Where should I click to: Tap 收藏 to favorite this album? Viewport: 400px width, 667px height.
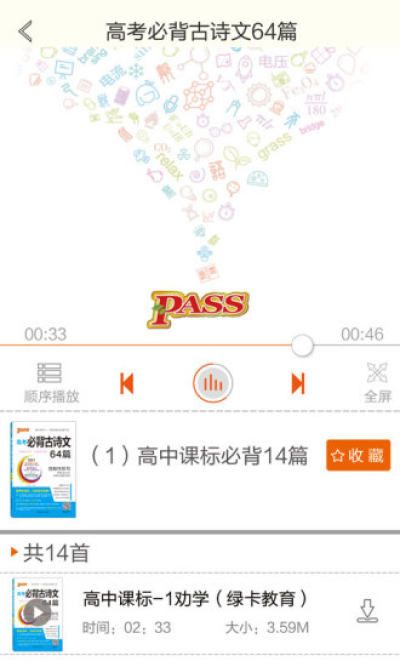(x=358, y=455)
